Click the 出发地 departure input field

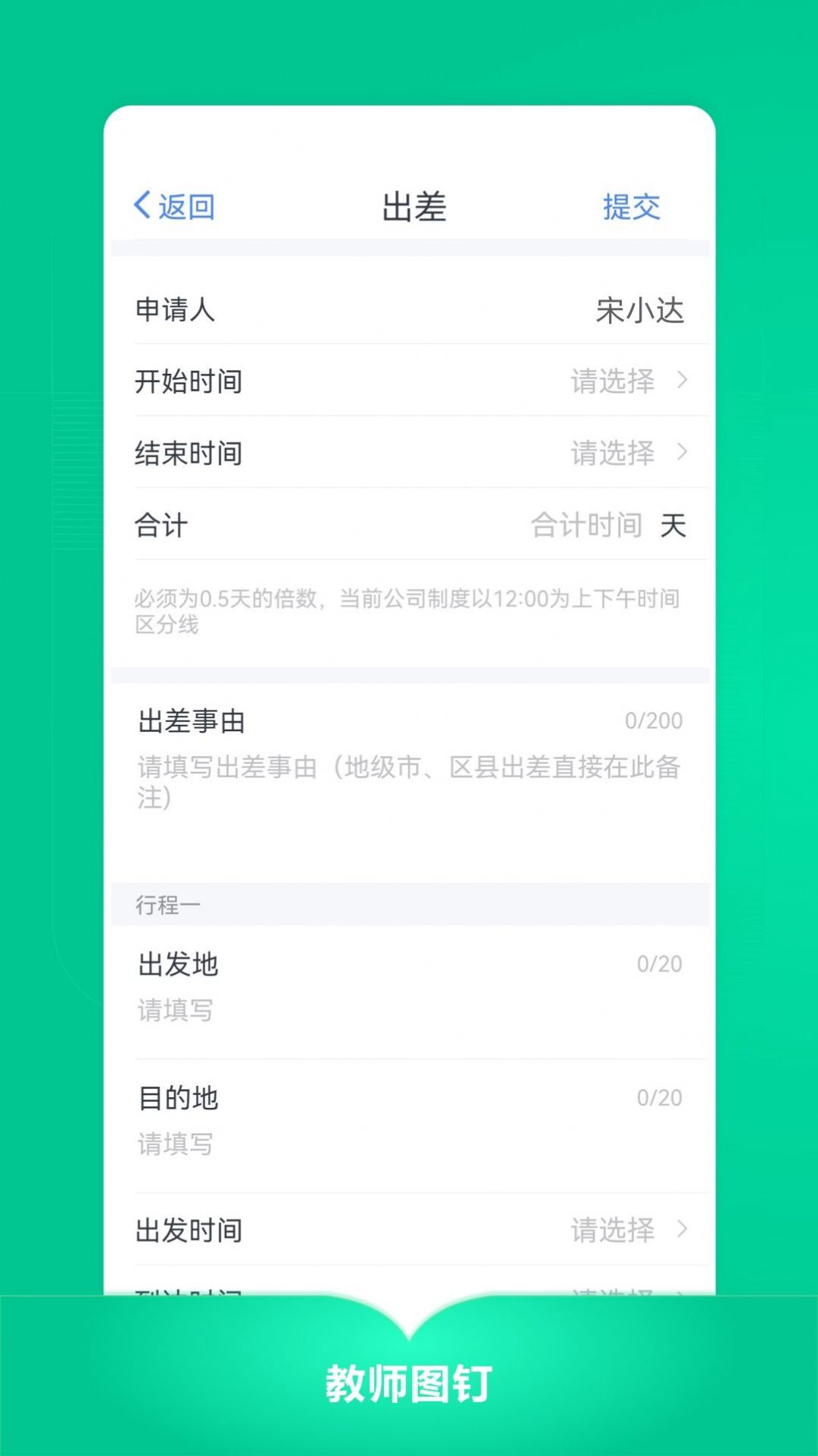304,1009
